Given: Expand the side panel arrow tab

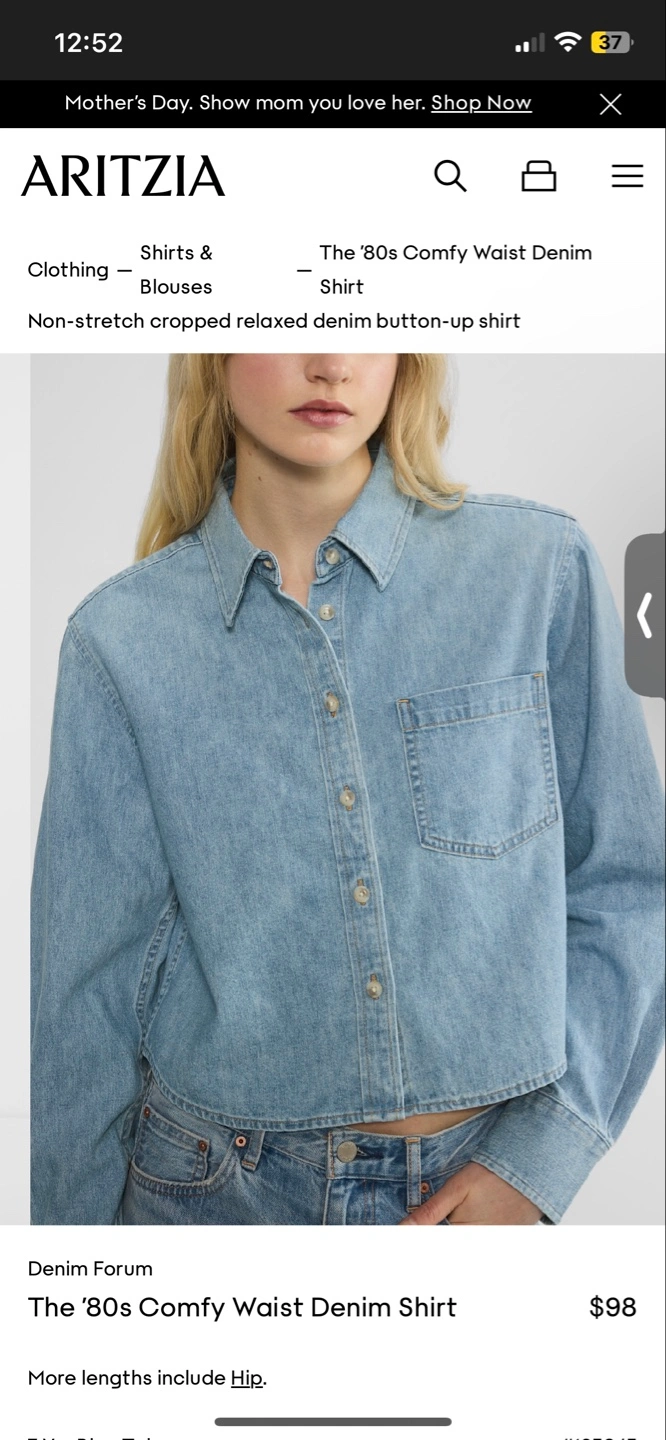Looking at the screenshot, I should pos(645,615).
